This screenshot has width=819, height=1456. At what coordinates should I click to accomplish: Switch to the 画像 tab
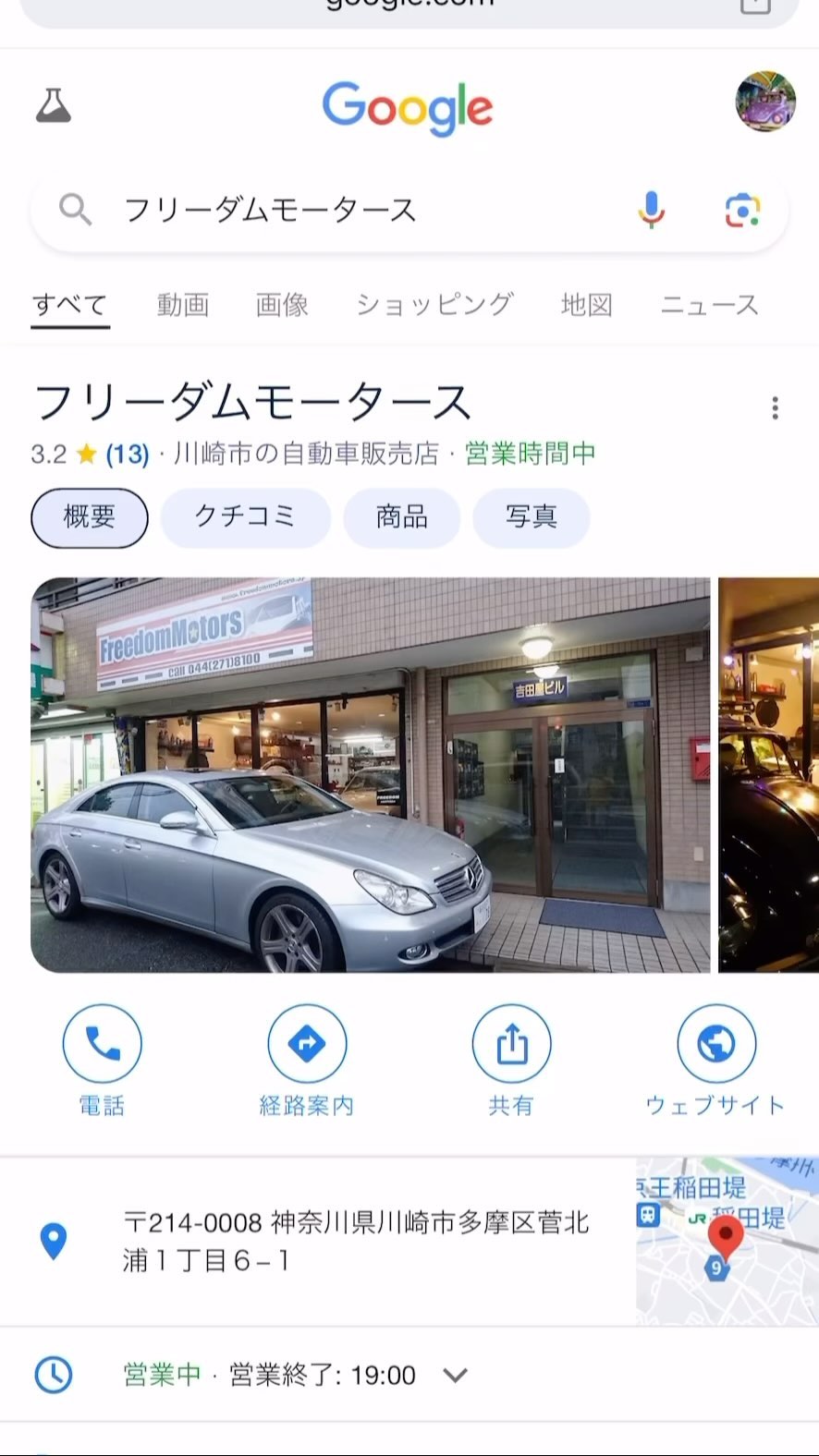coord(282,305)
